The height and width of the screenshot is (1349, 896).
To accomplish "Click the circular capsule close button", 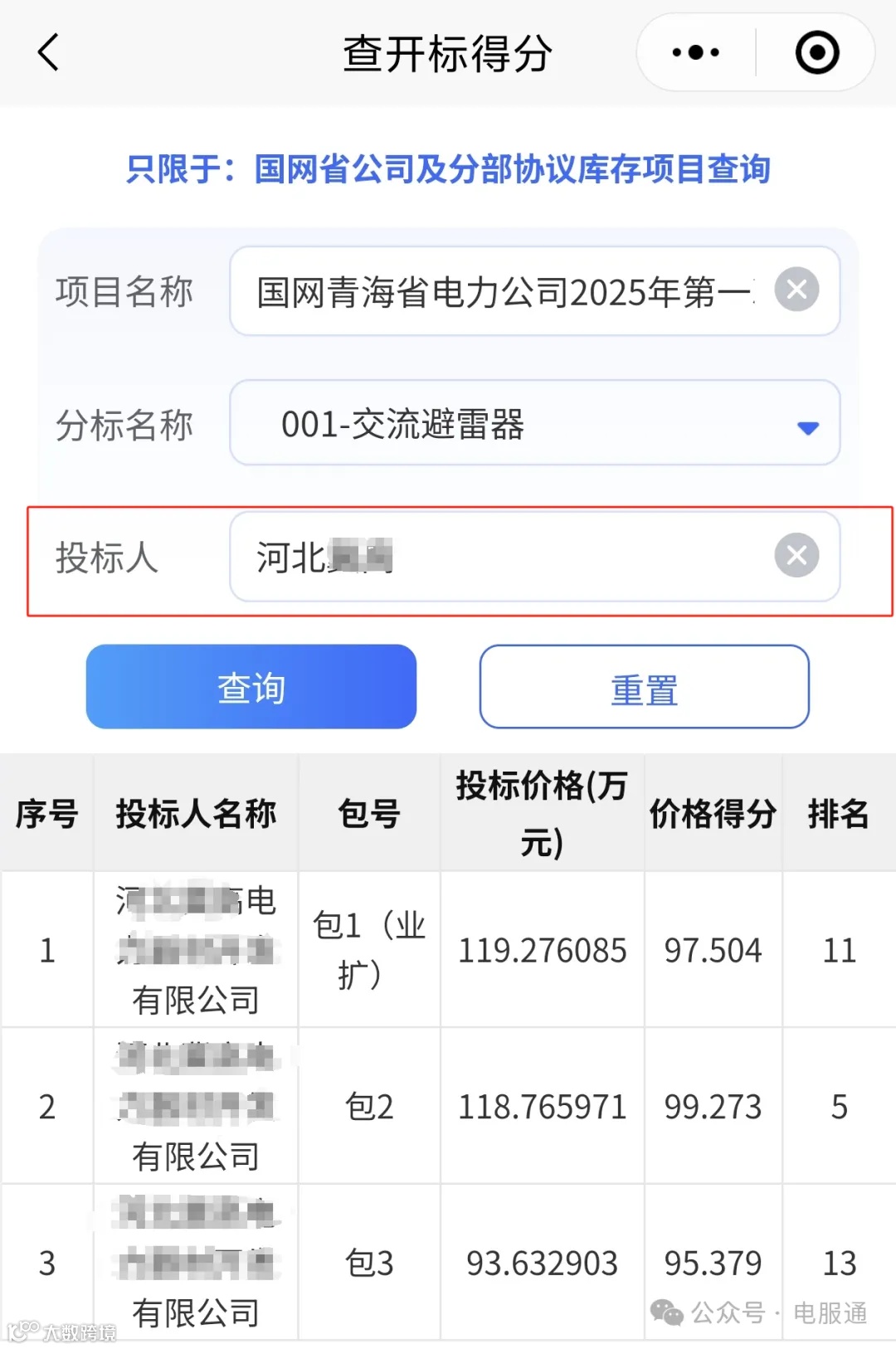I will 817,51.
